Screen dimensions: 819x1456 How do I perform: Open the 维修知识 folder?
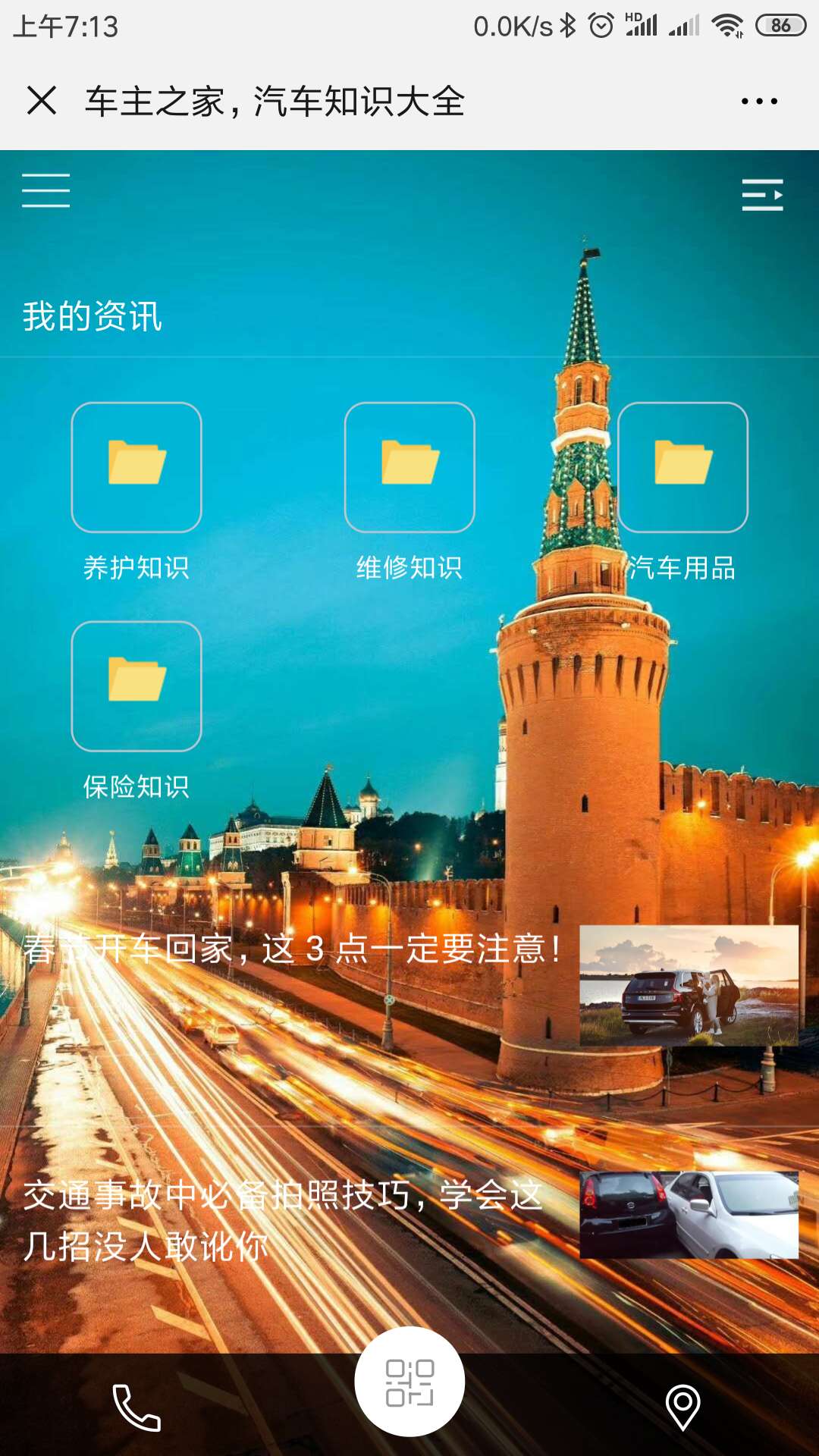[x=409, y=468]
